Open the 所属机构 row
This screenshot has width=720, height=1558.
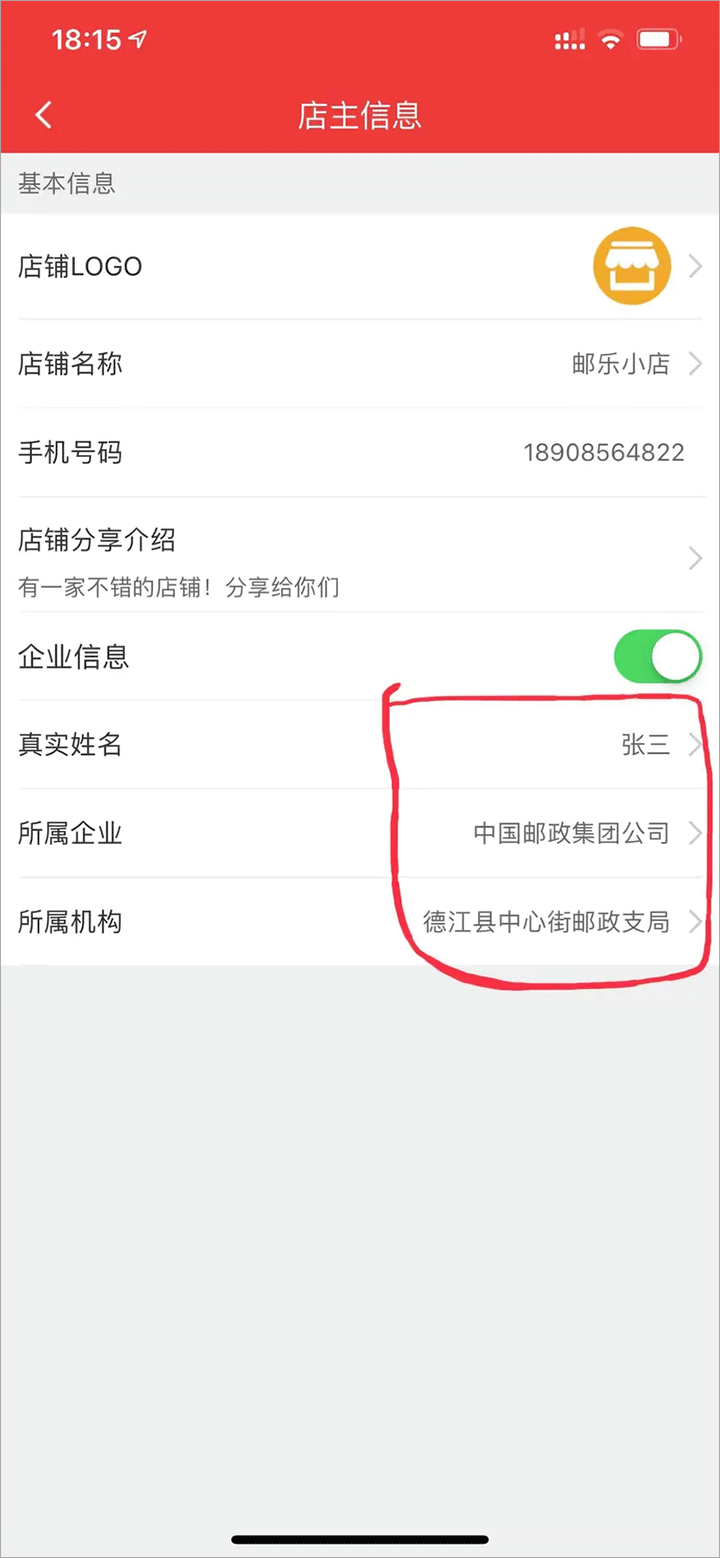coord(360,921)
